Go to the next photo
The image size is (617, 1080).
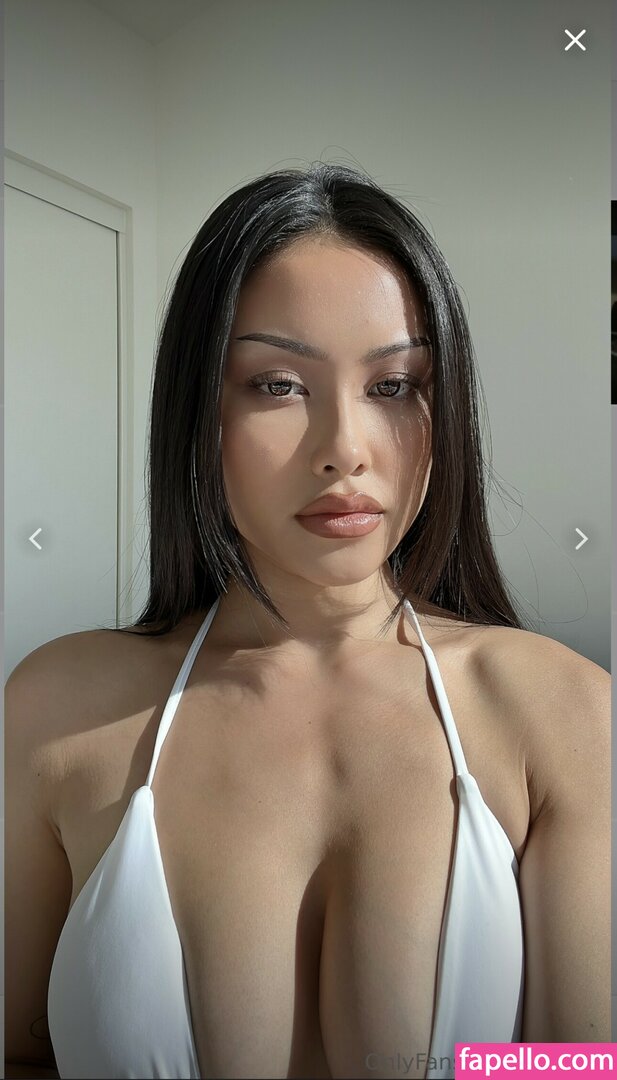pyautogui.click(x=581, y=539)
